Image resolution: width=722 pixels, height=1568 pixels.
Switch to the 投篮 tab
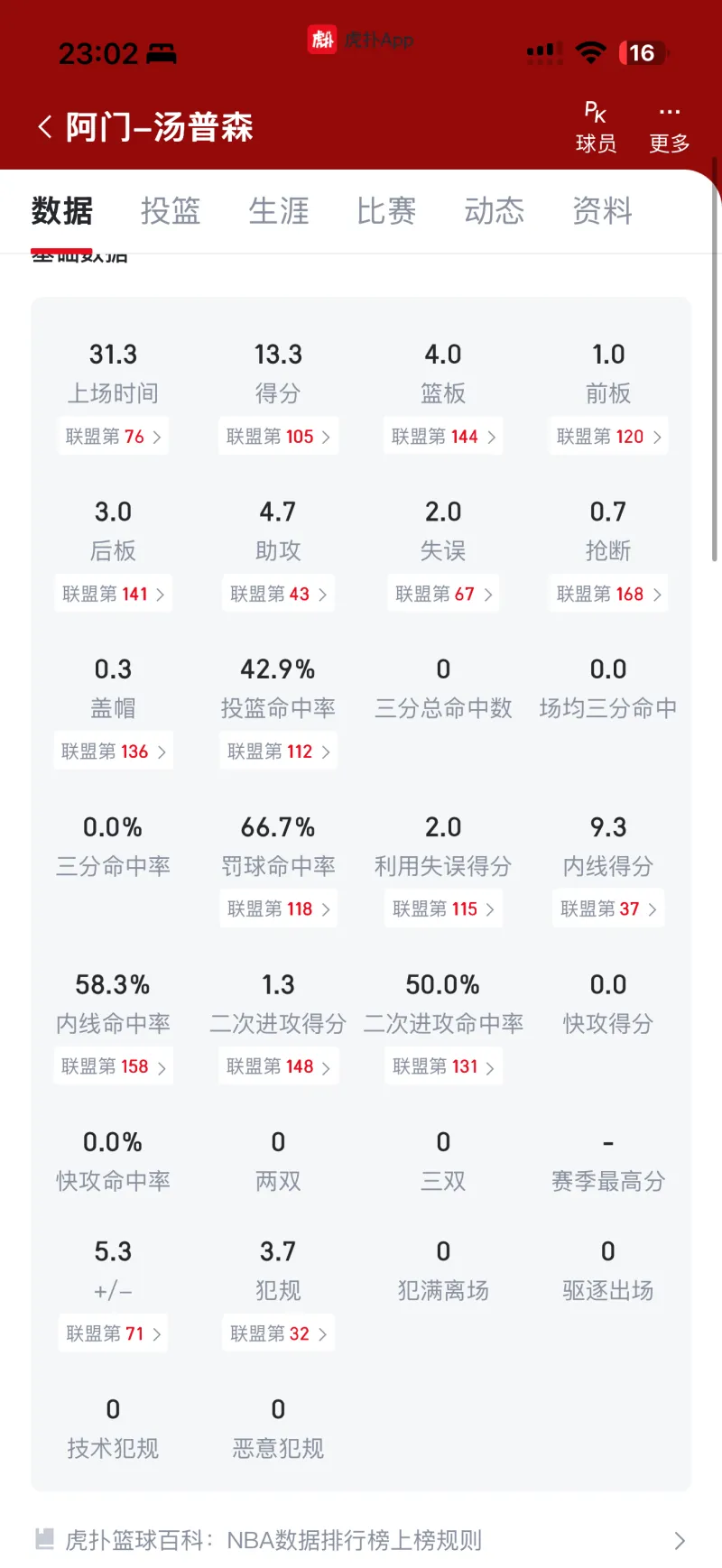171,211
